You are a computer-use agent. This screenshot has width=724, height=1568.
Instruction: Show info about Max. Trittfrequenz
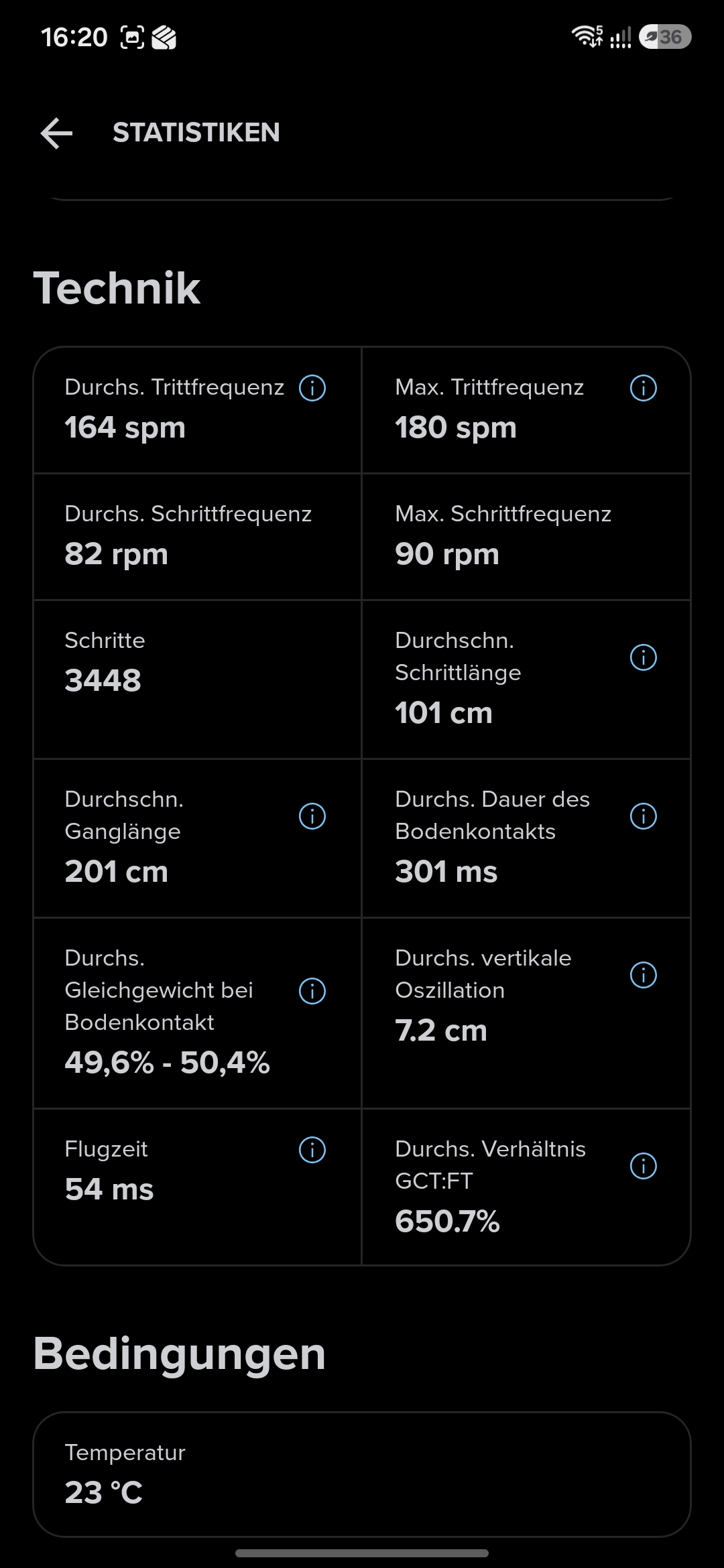pos(644,388)
